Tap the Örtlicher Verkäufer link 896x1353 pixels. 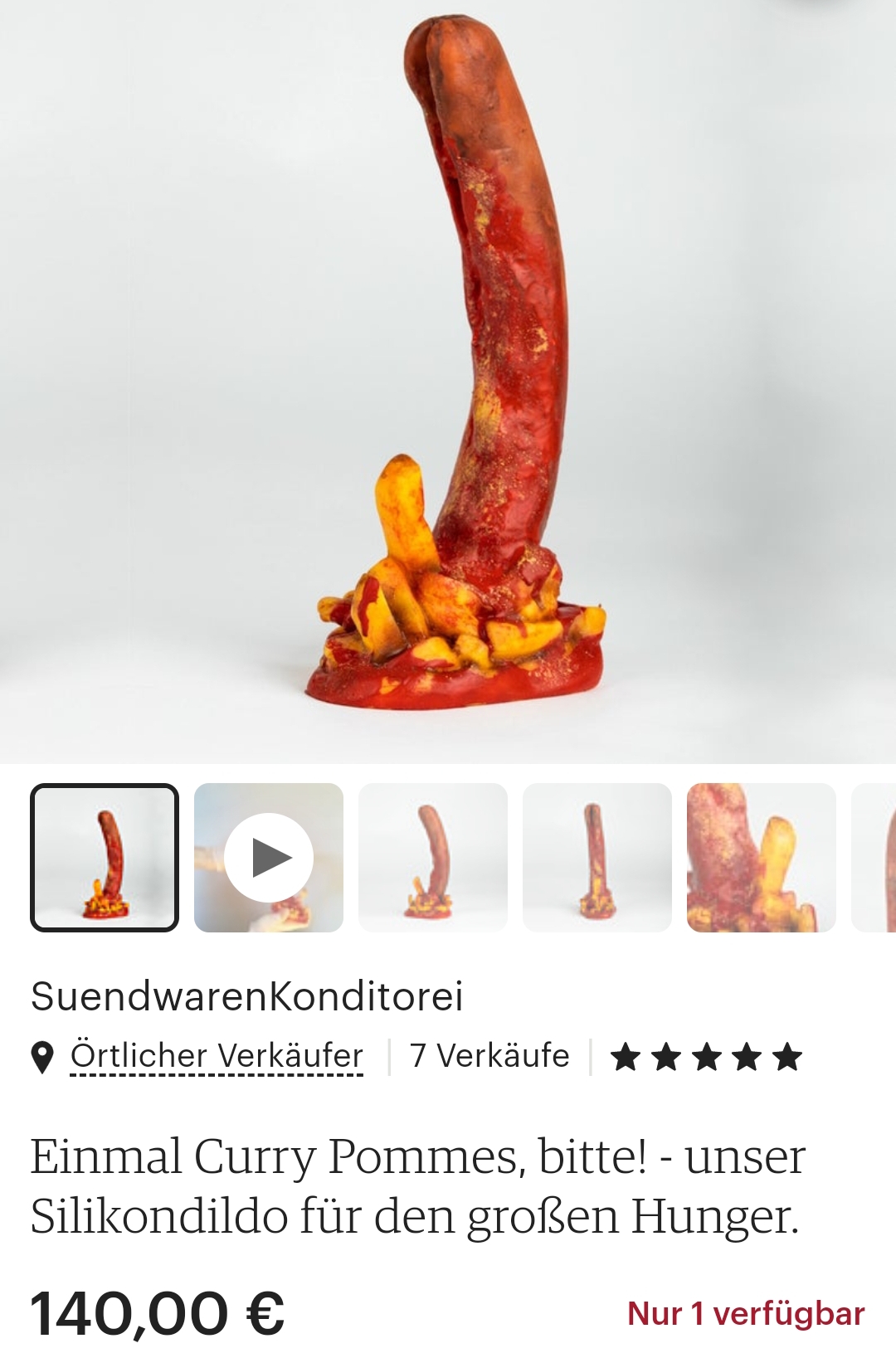click(217, 1056)
